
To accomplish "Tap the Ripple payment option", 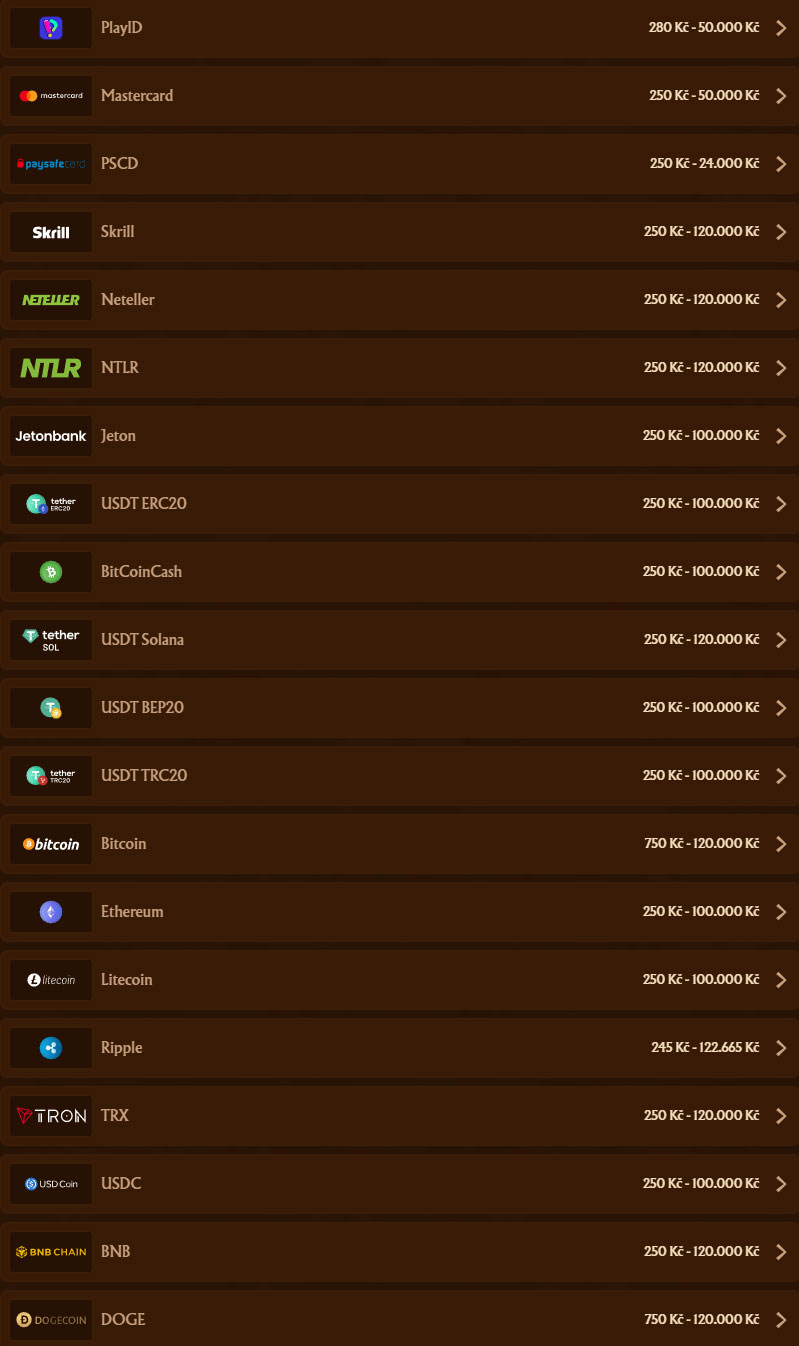I will point(400,1048).
